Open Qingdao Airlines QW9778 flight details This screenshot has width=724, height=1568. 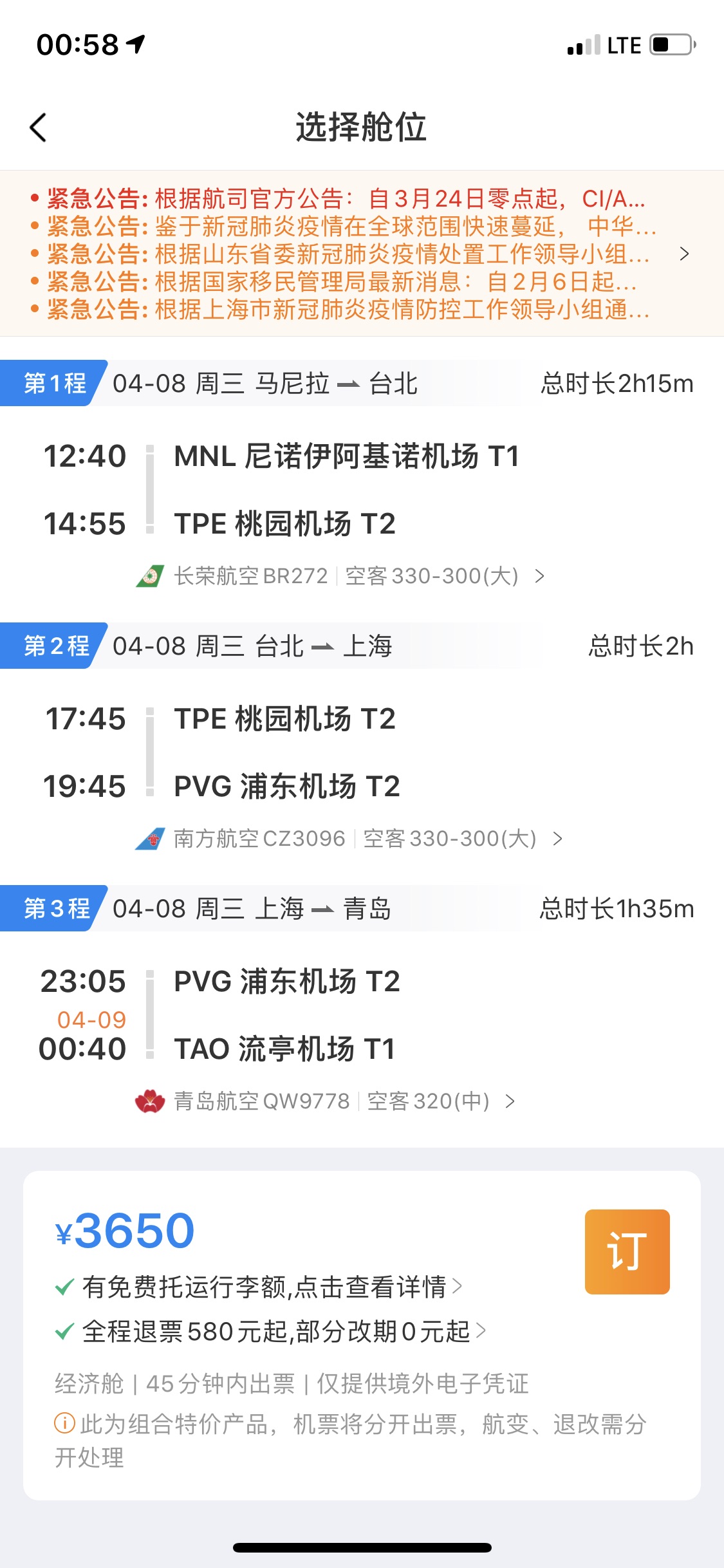(x=331, y=1101)
